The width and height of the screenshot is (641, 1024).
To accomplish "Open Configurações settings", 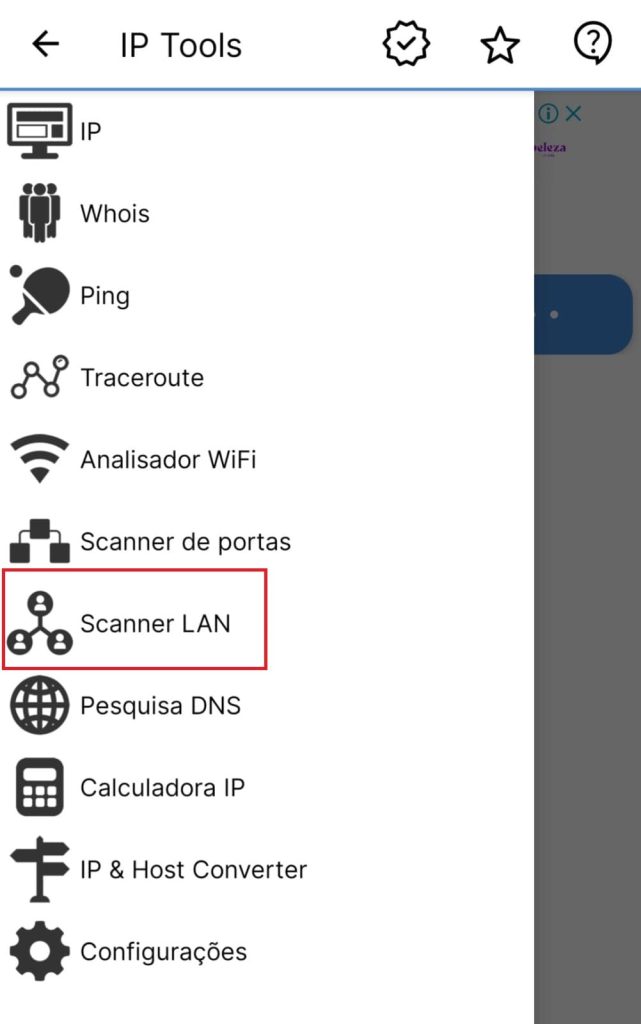I will tap(163, 951).
